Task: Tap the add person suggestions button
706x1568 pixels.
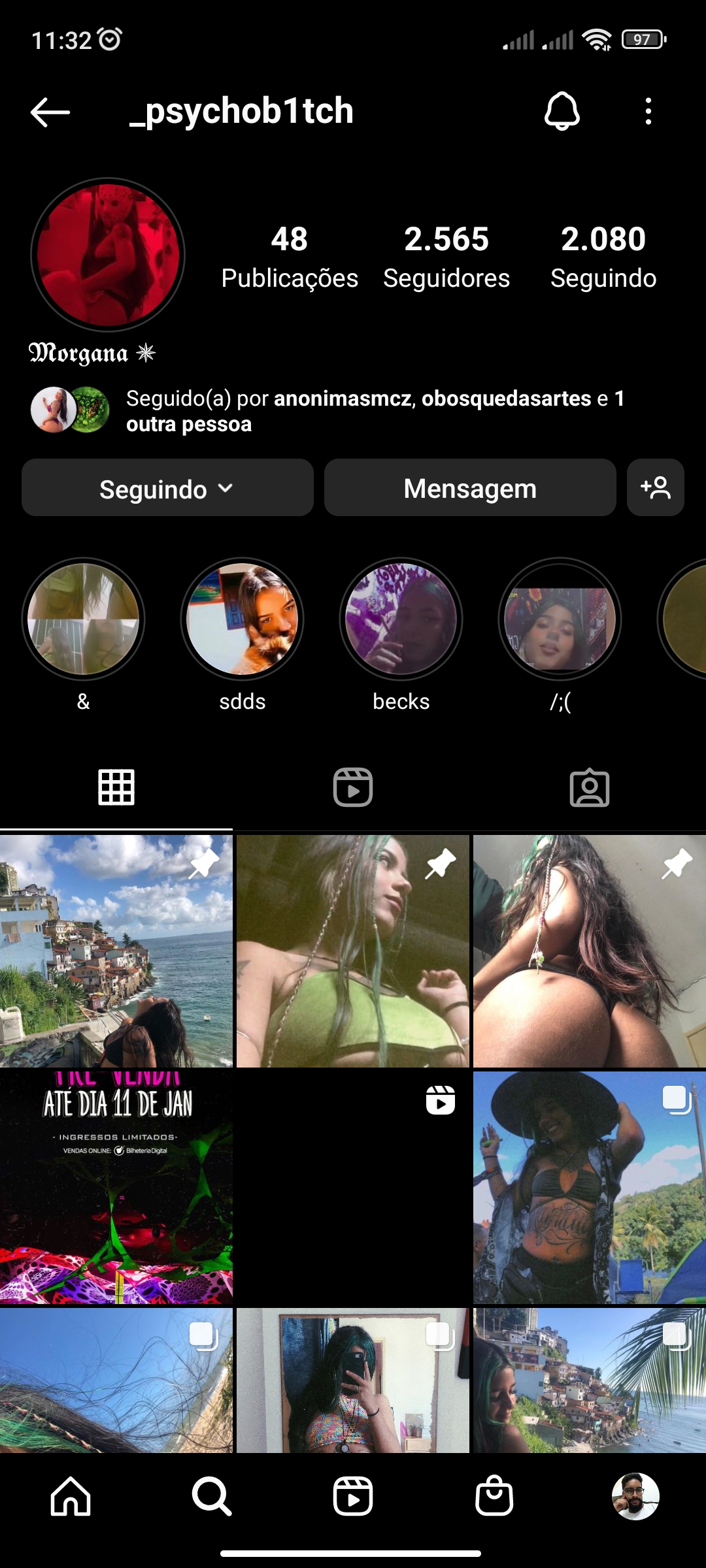Action: tap(655, 488)
